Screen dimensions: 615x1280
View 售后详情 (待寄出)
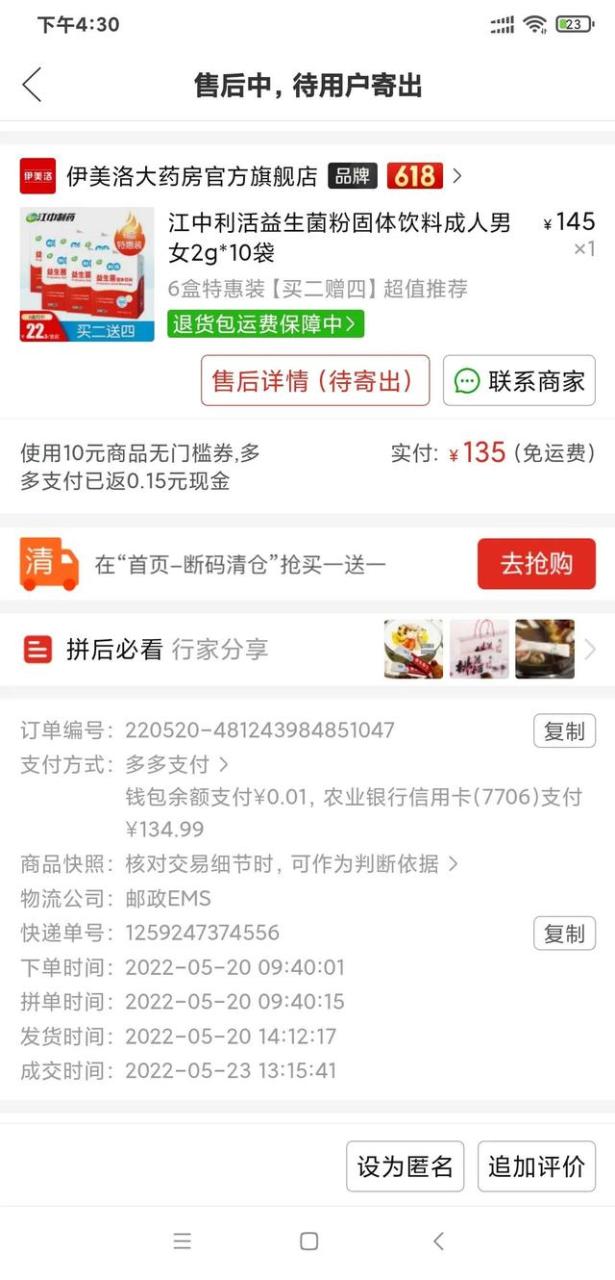coord(315,381)
